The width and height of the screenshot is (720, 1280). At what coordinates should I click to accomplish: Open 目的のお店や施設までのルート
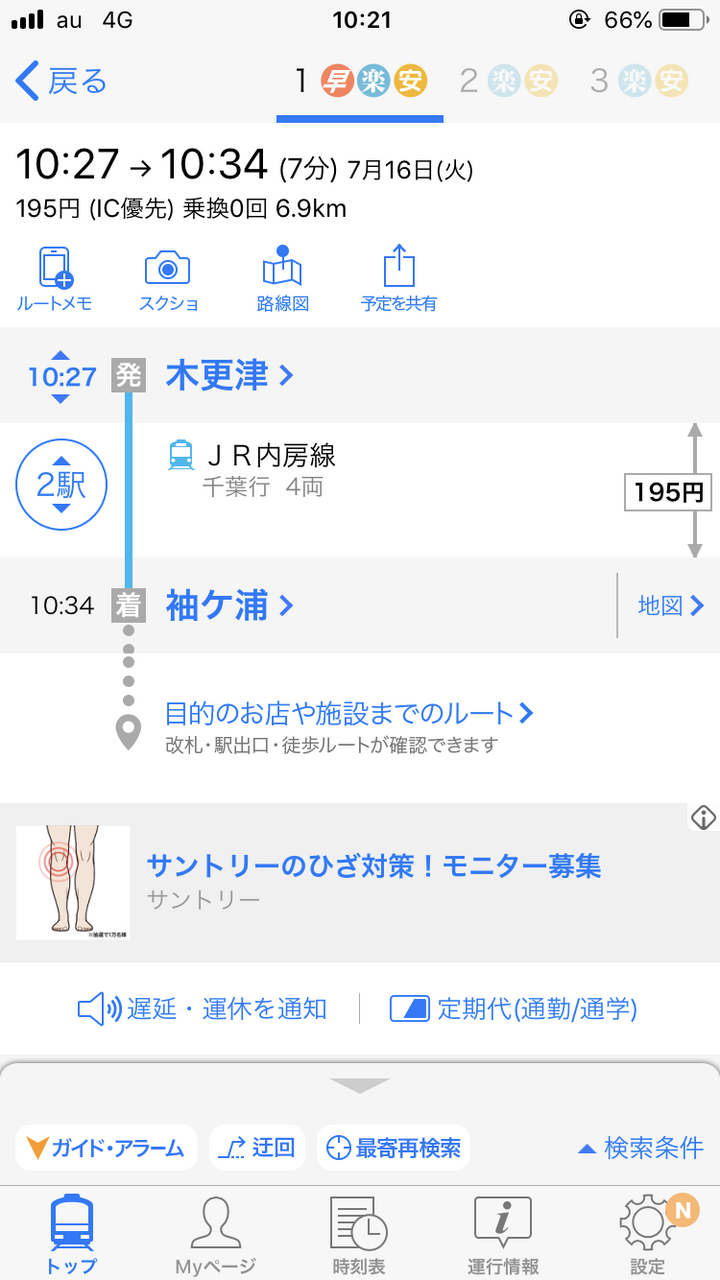(x=349, y=714)
